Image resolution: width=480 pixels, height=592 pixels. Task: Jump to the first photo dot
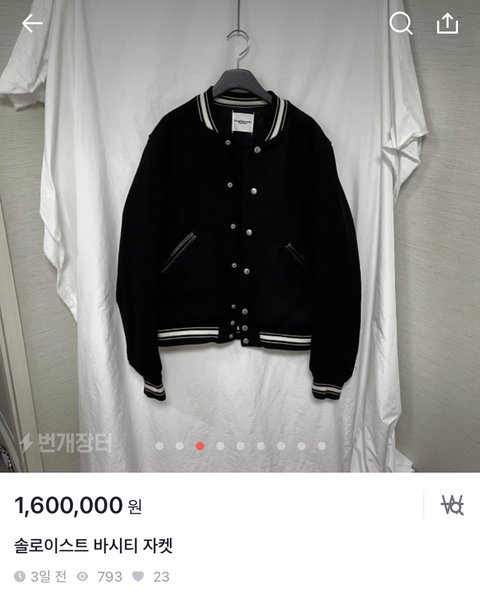pyautogui.click(x=159, y=446)
